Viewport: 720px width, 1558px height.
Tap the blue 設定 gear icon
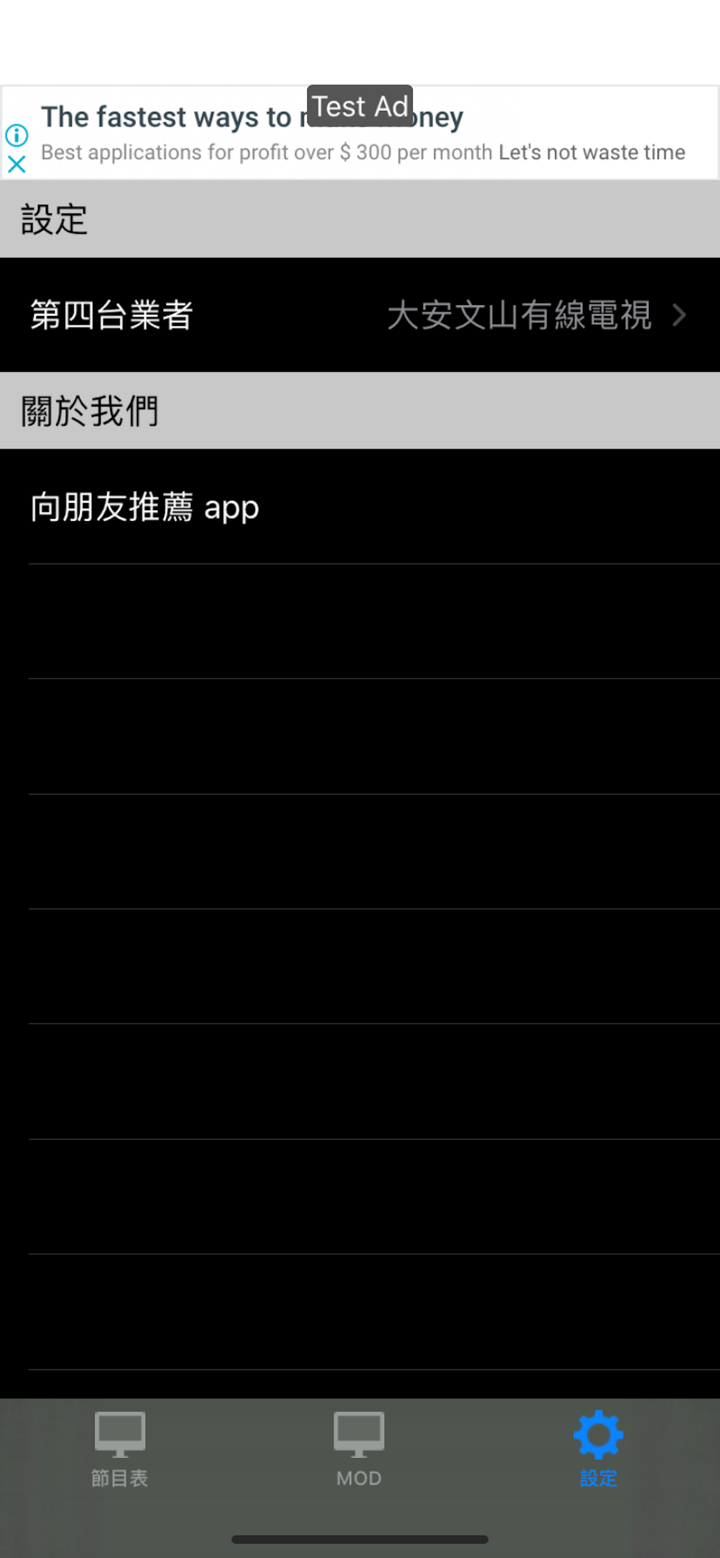(597, 1434)
